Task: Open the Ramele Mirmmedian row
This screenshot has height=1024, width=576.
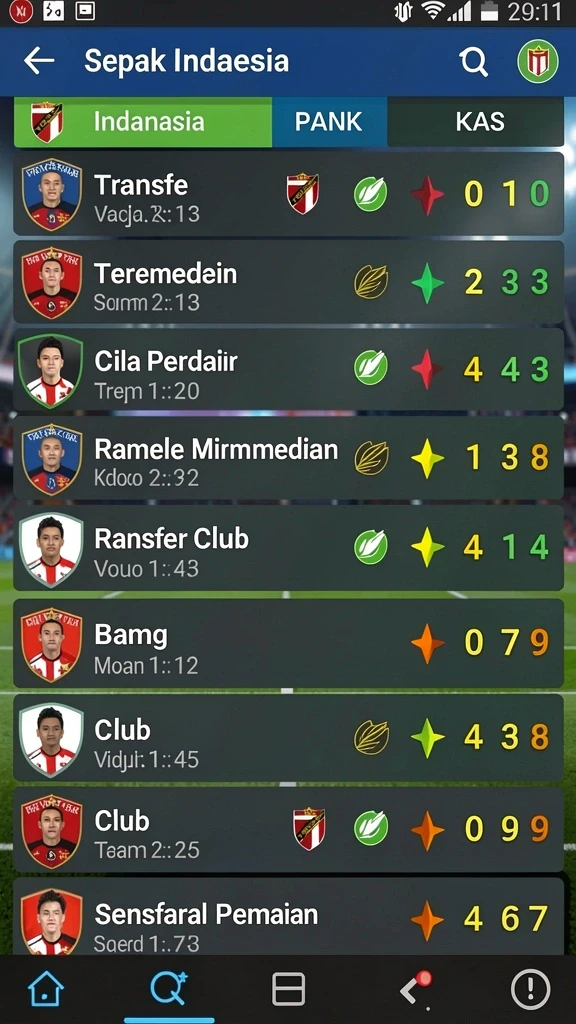Action: pos(288,458)
